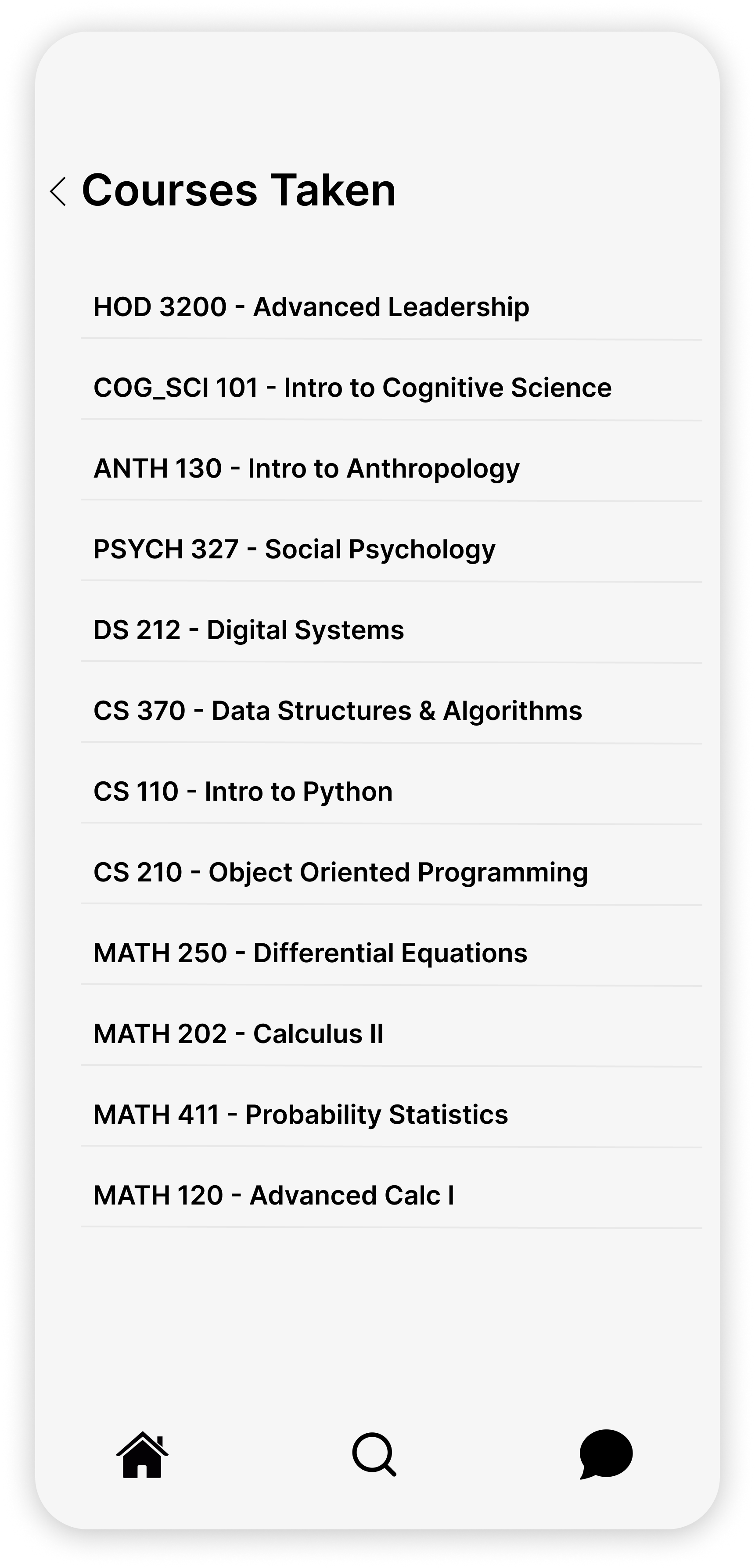Choose MATH 202 Calculus II
The image size is (755, 1568).
click(x=238, y=1034)
